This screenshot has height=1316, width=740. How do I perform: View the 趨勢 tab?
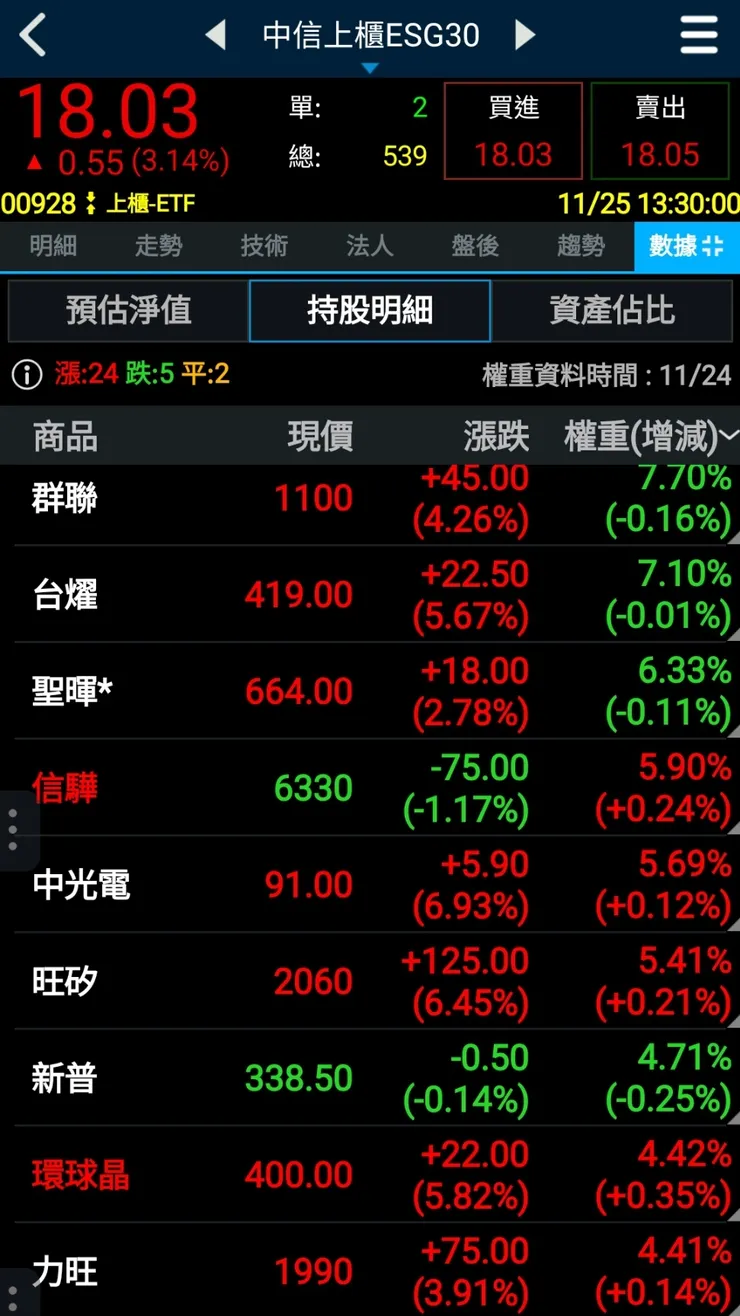coord(580,246)
